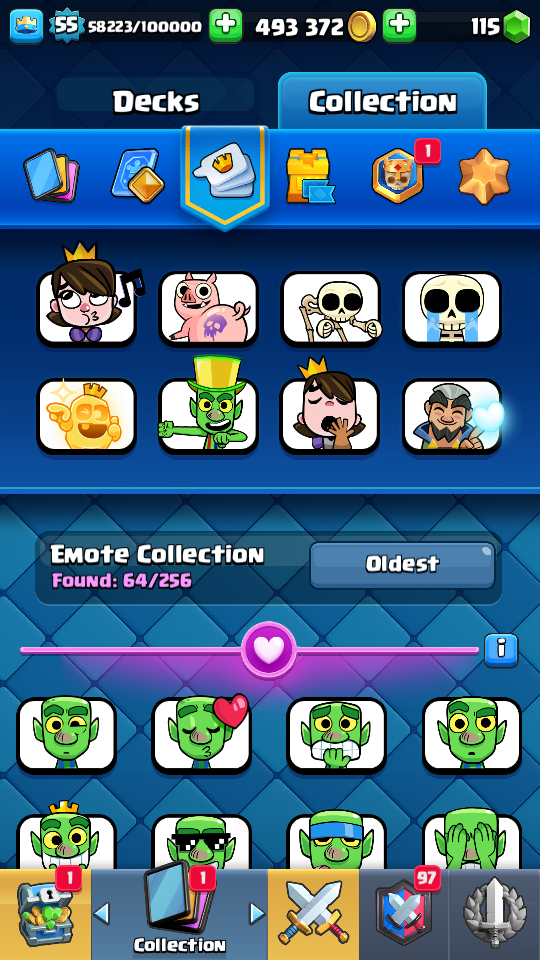Add more gold with the plus button
Viewport: 540px width, 960px height.
399,26
